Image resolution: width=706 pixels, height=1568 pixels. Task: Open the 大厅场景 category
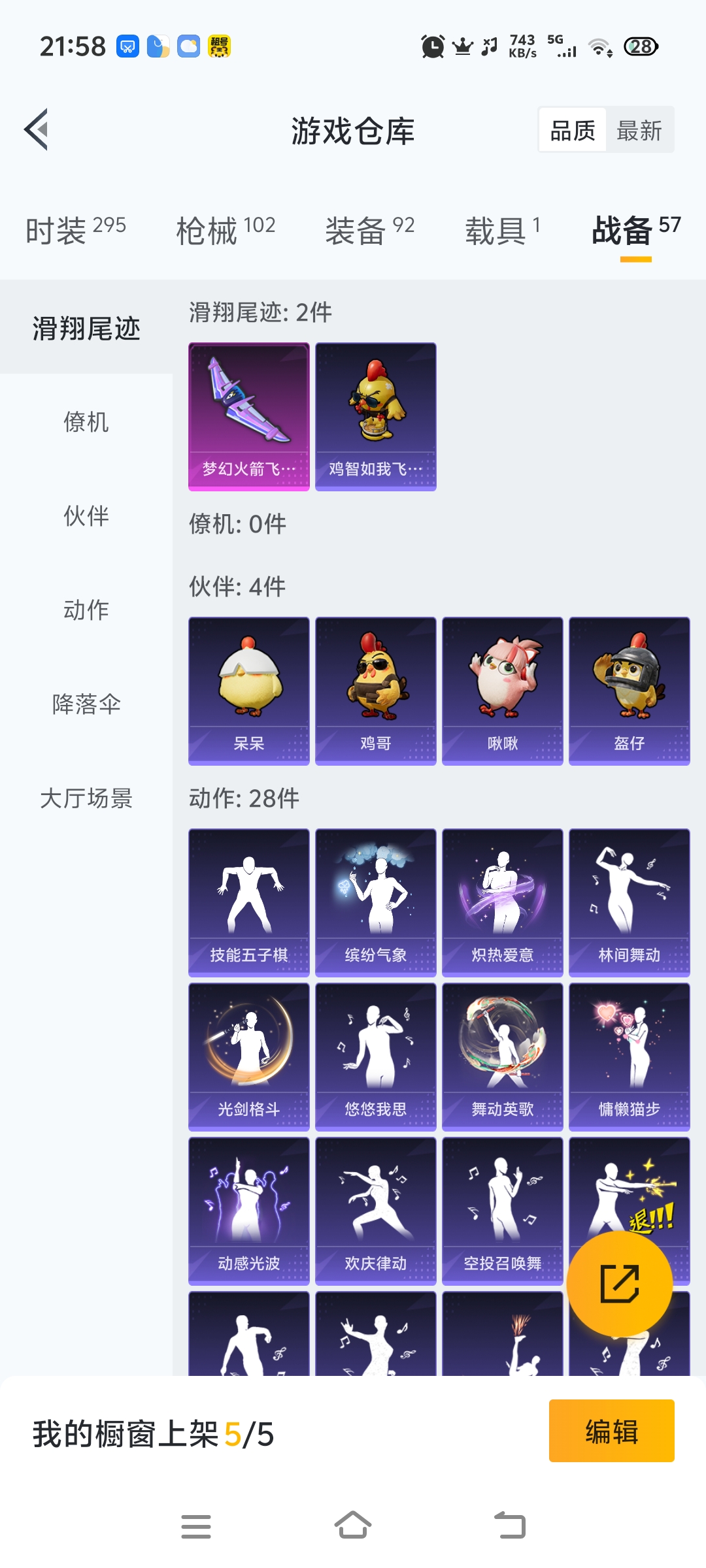[x=86, y=798]
